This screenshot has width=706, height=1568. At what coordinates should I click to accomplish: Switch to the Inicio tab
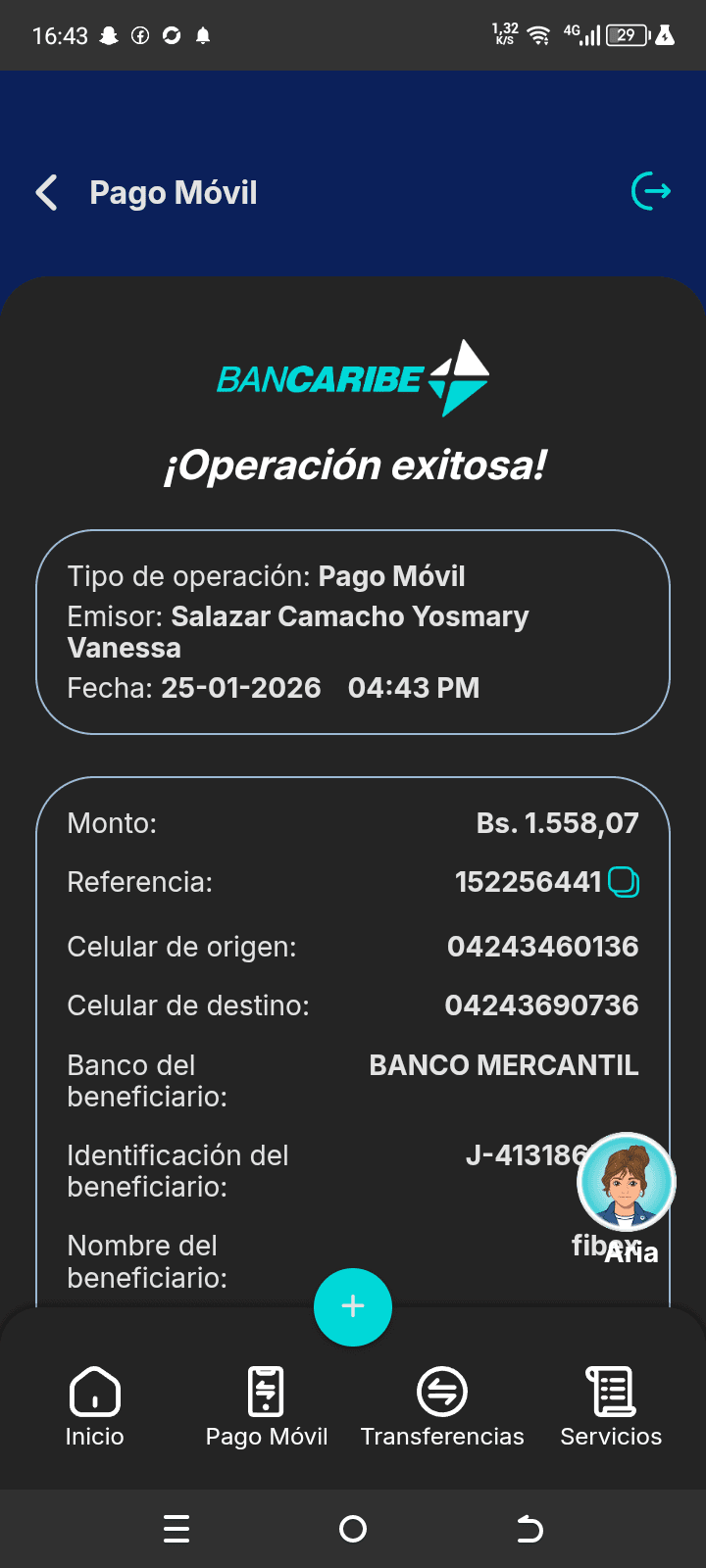pos(95,1406)
